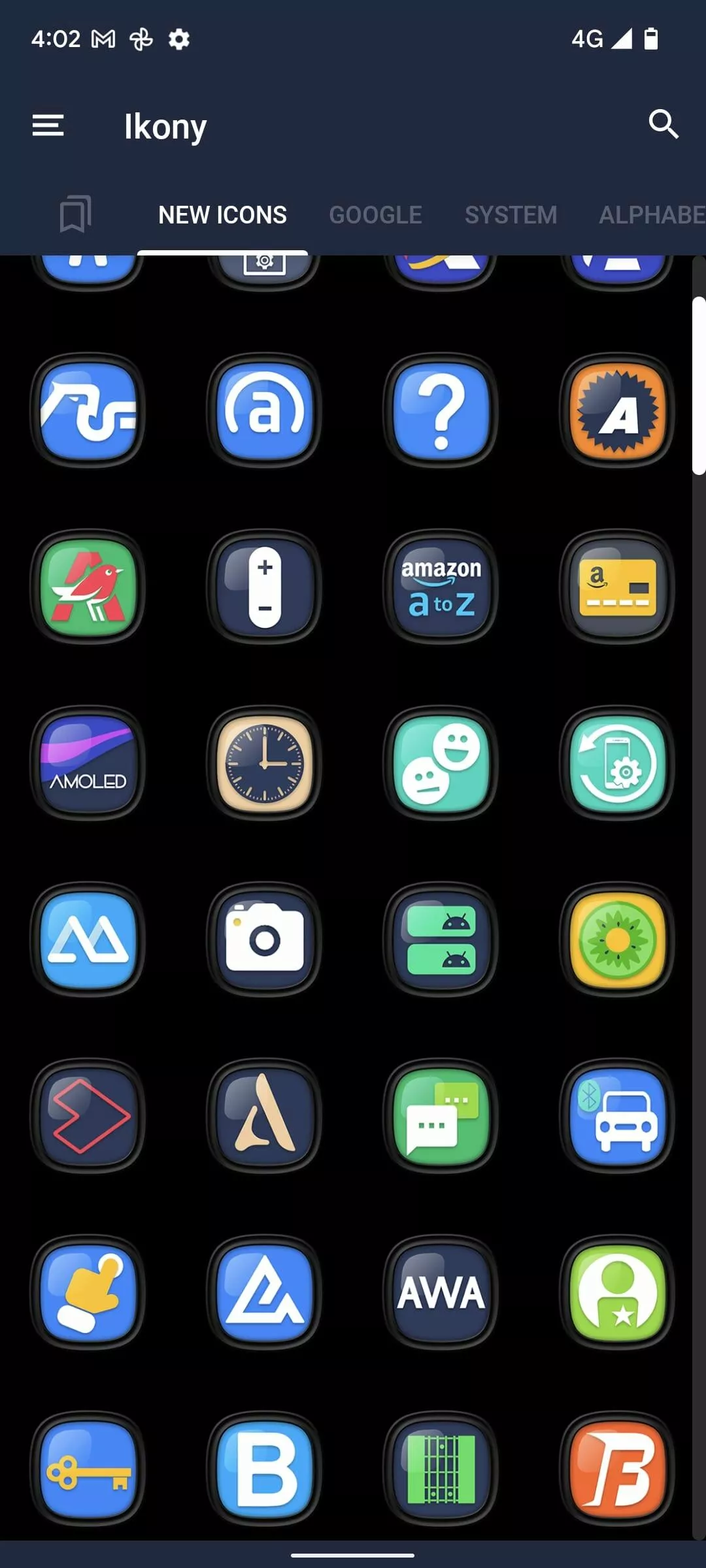Open icon search

pos(664,124)
